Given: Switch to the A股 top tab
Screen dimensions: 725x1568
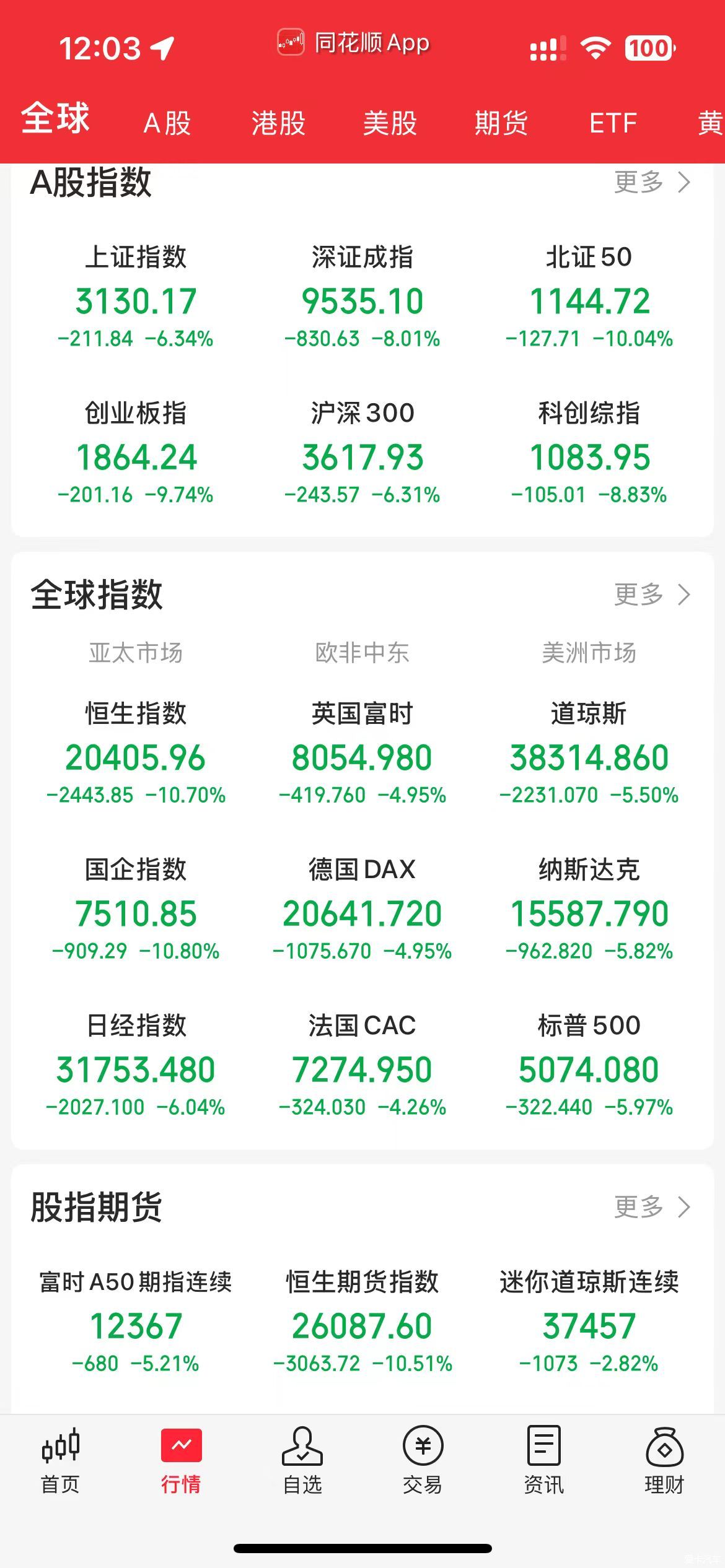Looking at the screenshot, I should point(167,123).
